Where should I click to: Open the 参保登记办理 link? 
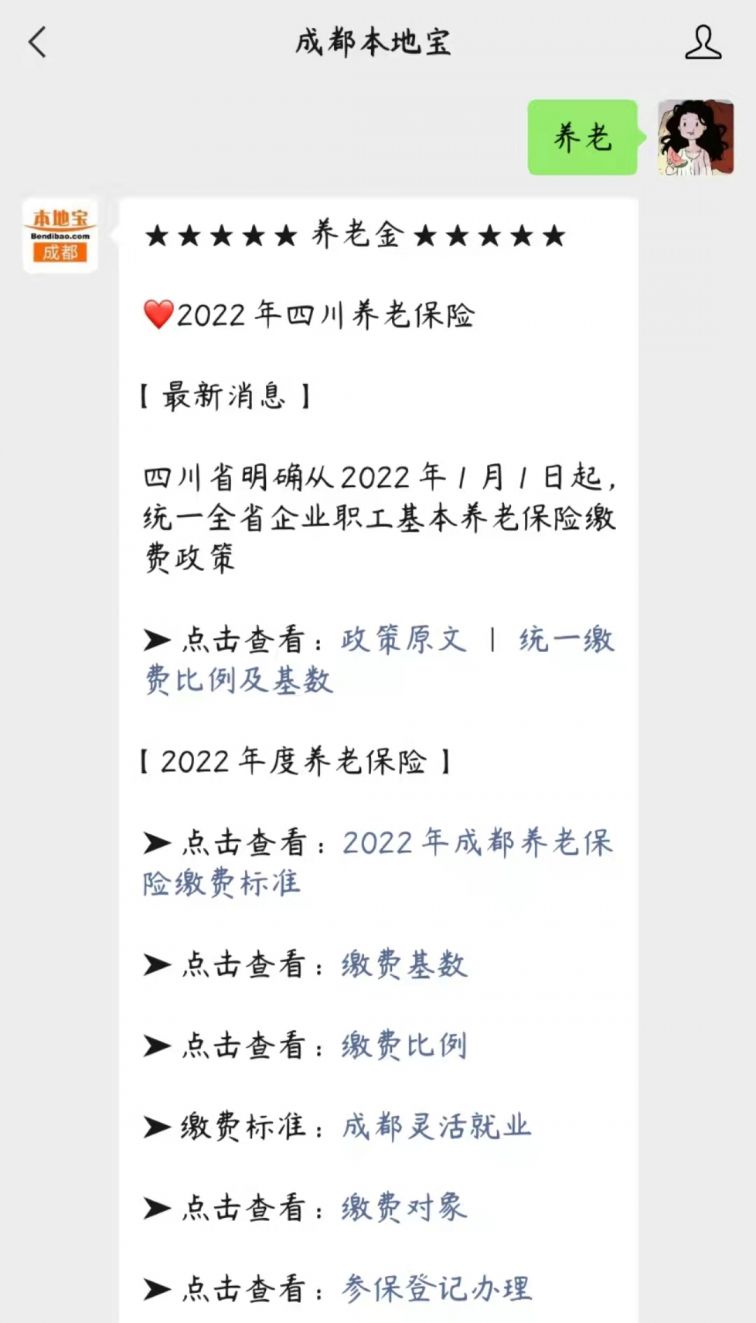[436, 1288]
